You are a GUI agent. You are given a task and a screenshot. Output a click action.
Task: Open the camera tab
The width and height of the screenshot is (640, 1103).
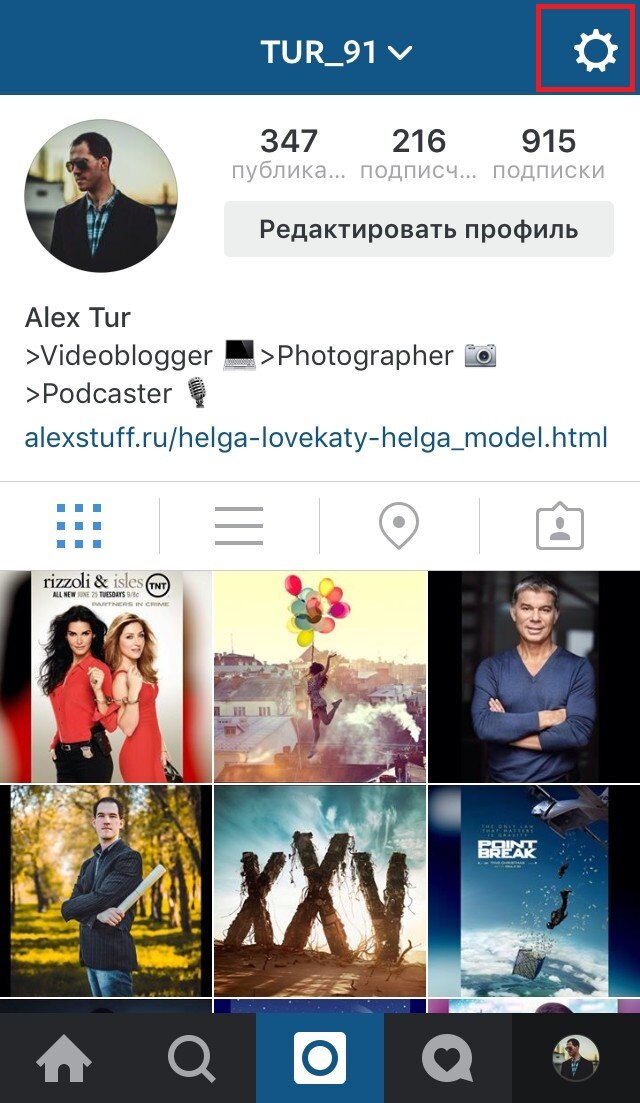320,1058
